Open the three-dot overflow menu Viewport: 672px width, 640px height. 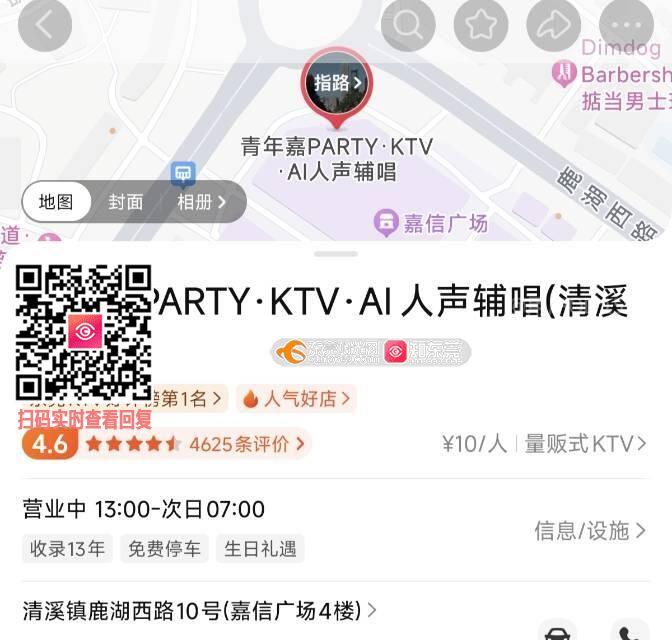point(627,25)
